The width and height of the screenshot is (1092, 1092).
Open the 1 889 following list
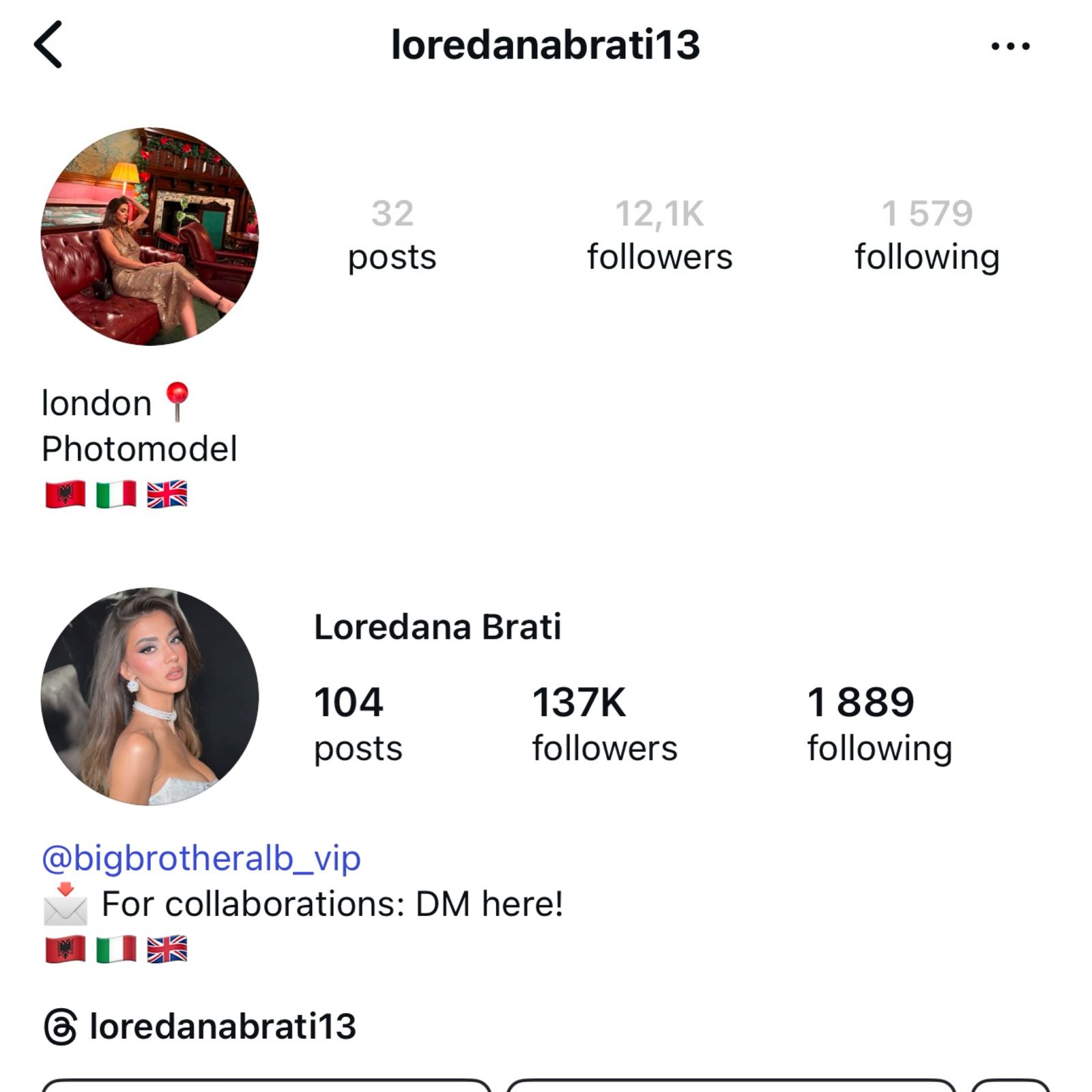click(879, 723)
